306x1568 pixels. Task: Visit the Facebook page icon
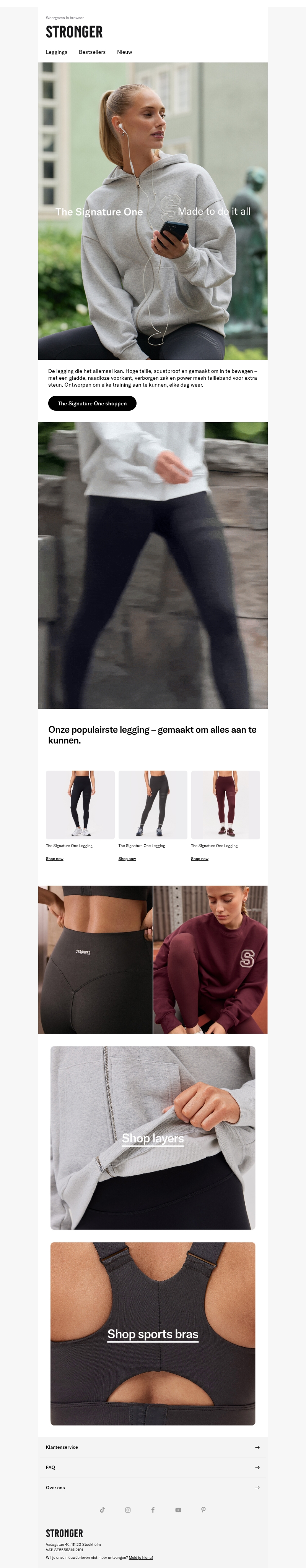tap(153, 1510)
